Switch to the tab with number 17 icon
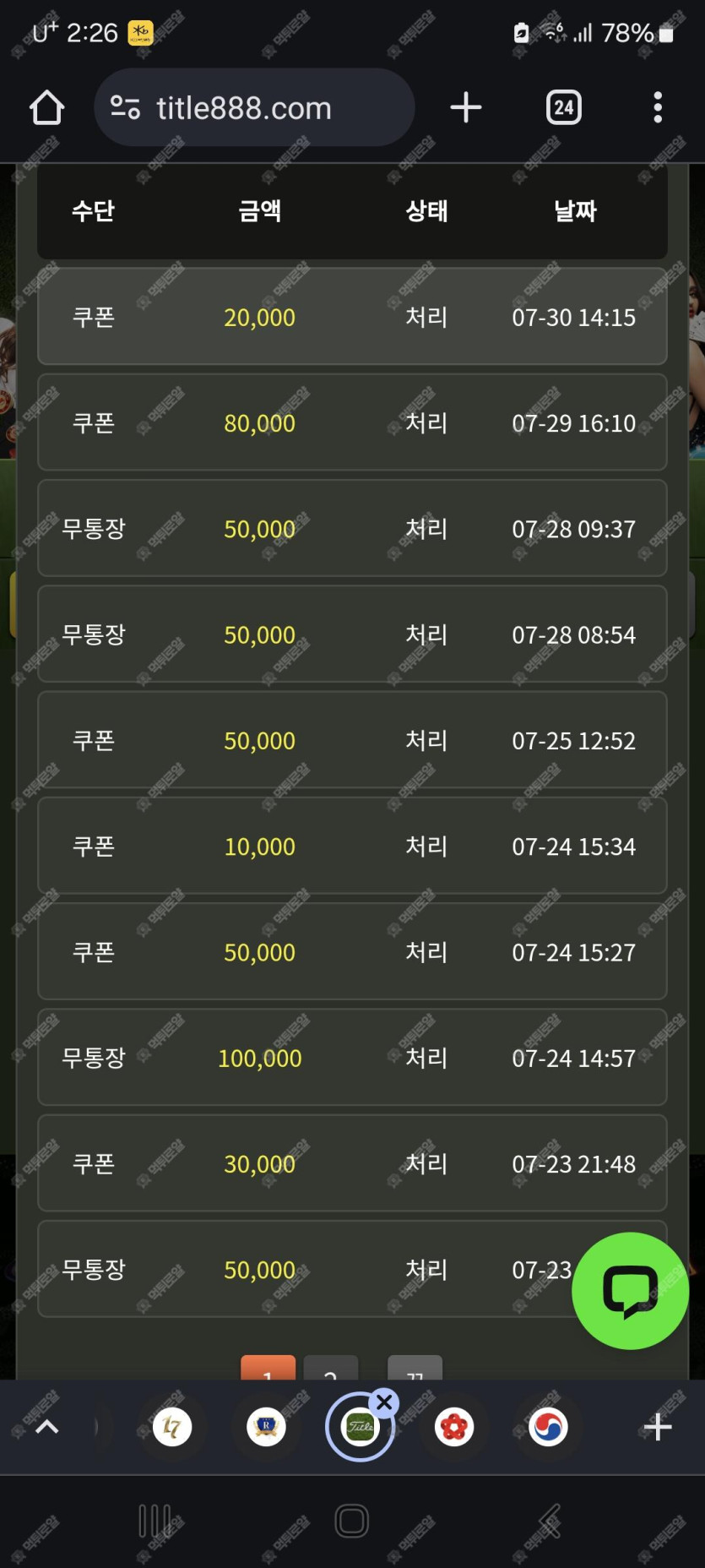The width and height of the screenshot is (705, 1568). tap(172, 1428)
